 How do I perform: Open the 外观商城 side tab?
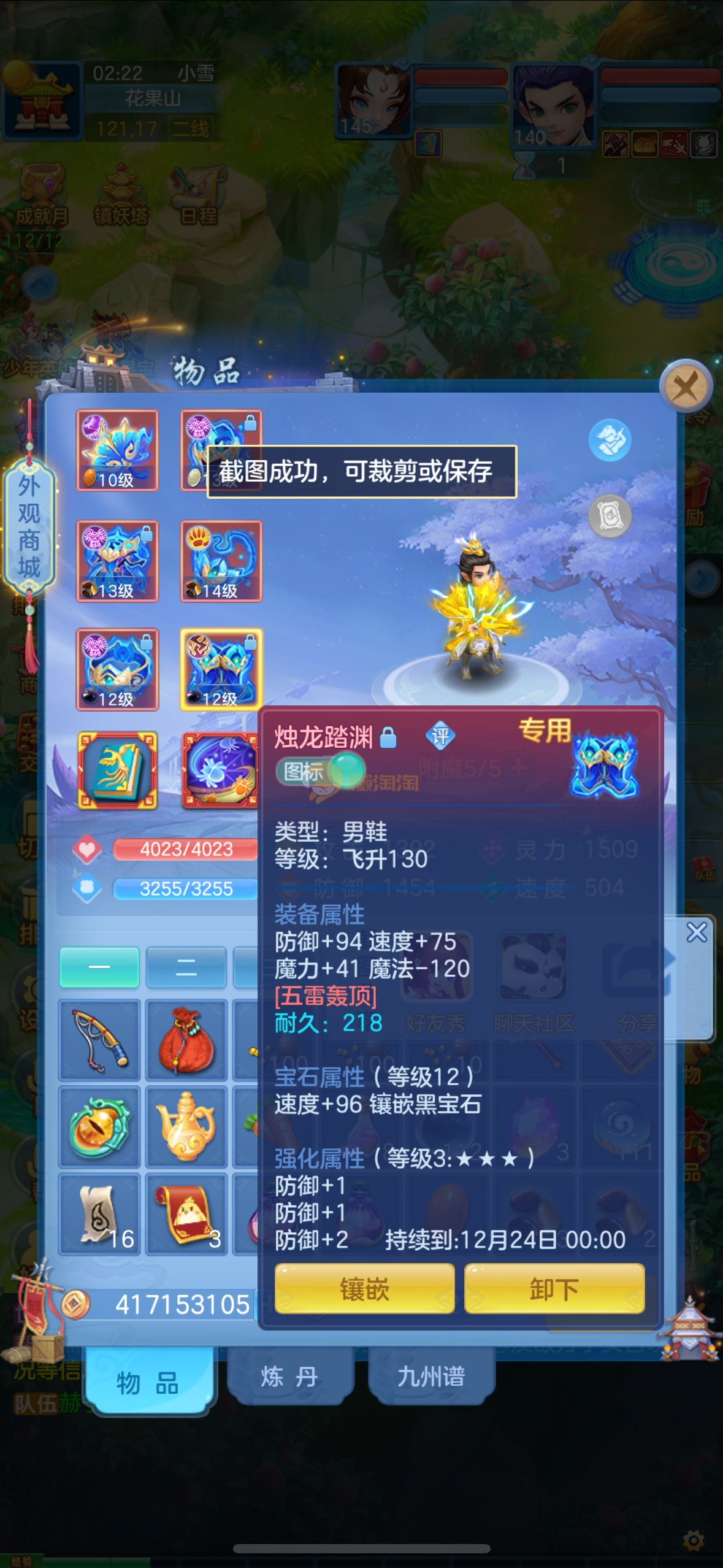click(x=29, y=526)
